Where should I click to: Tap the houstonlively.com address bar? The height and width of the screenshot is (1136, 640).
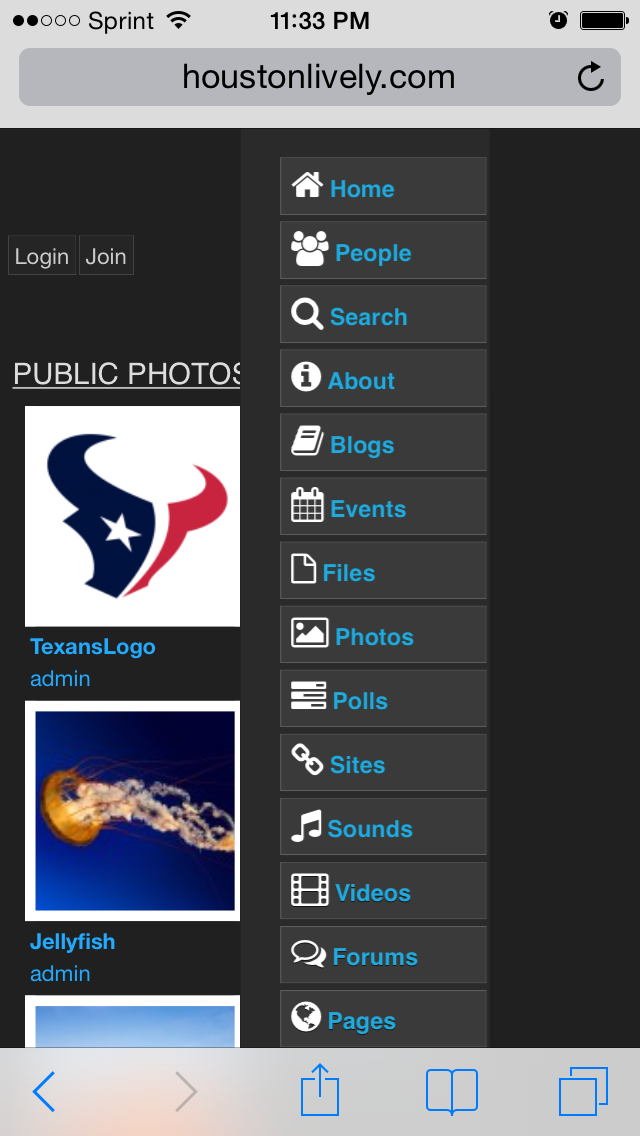click(x=318, y=77)
